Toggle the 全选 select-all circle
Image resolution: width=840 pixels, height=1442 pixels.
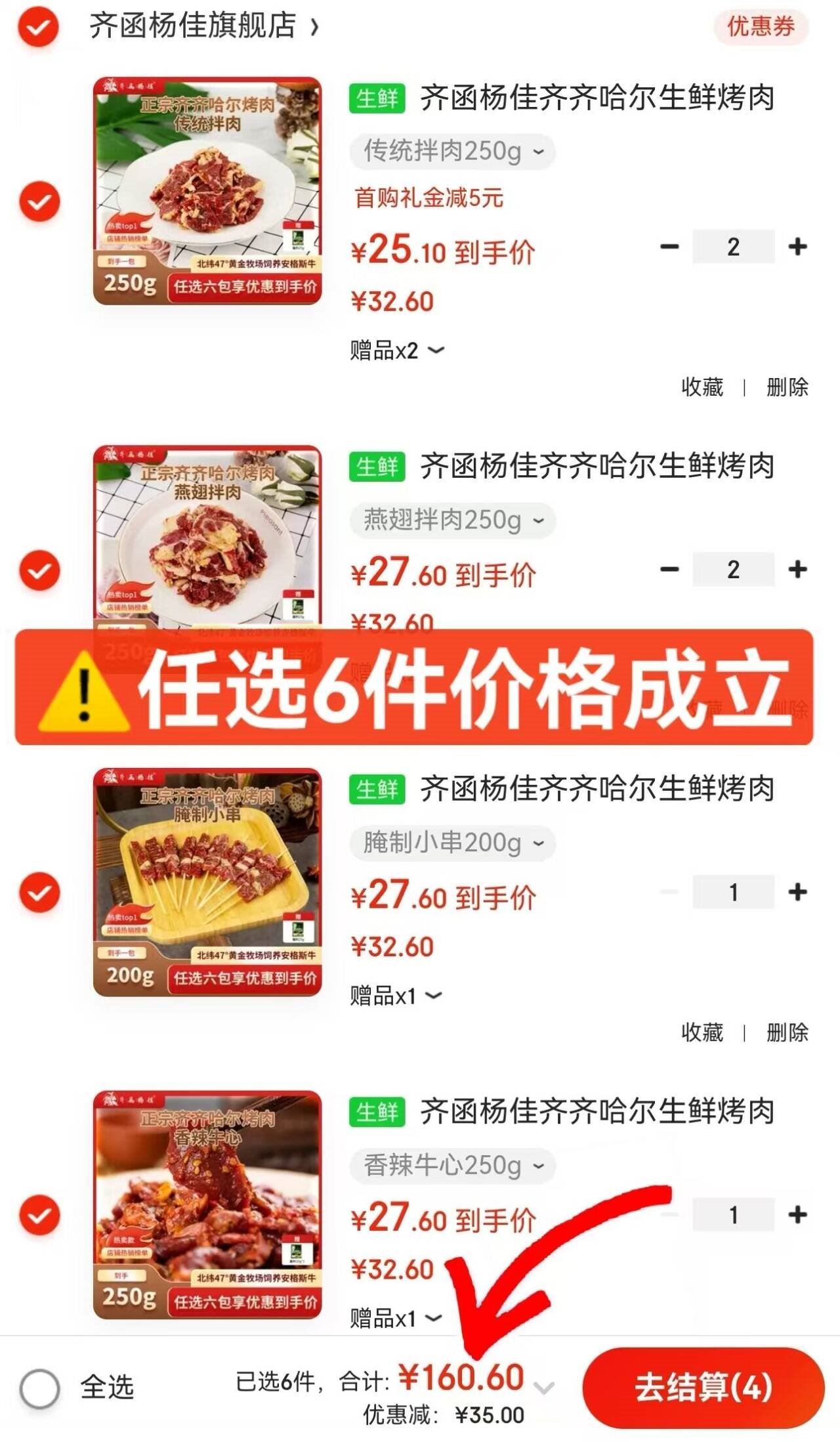click(39, 1388)
